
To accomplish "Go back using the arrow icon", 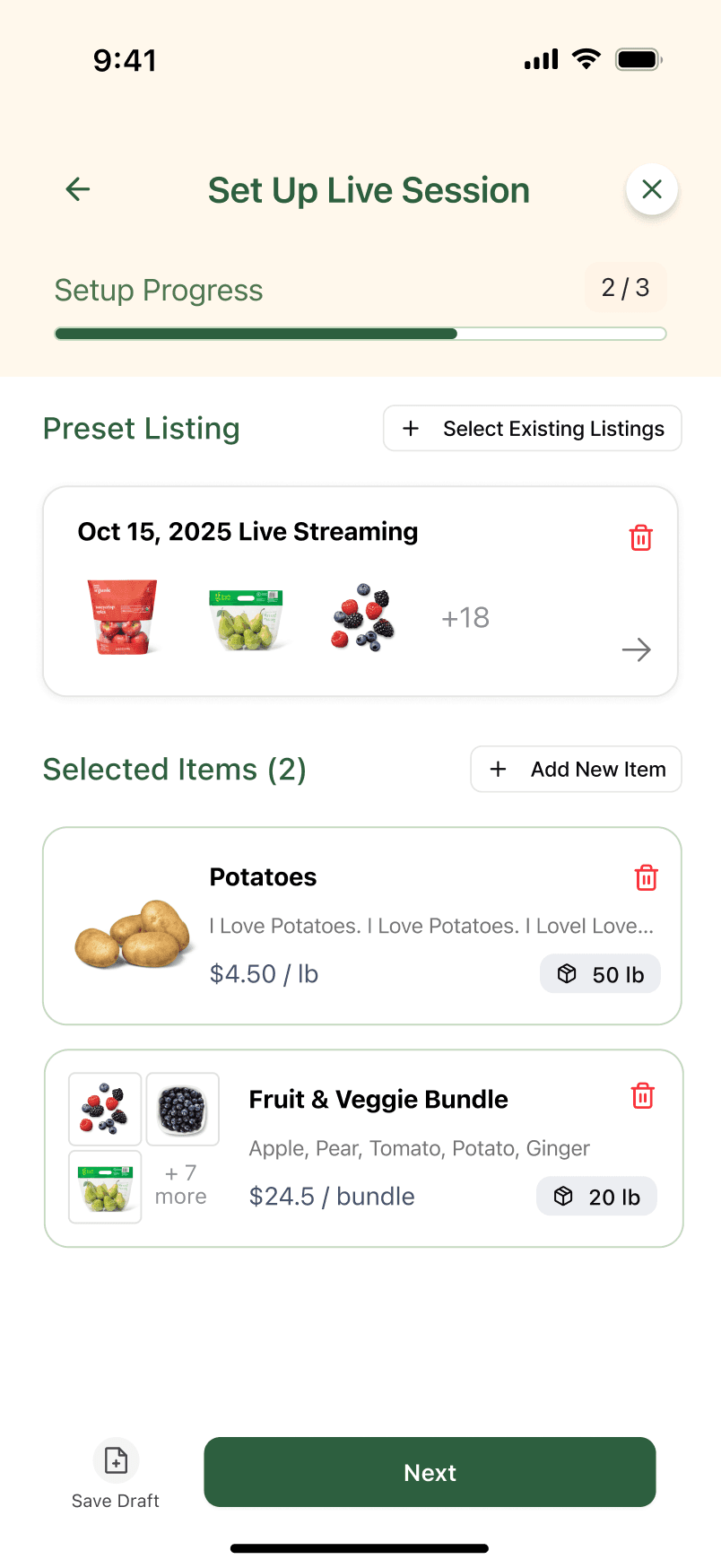I will (78, 189).
